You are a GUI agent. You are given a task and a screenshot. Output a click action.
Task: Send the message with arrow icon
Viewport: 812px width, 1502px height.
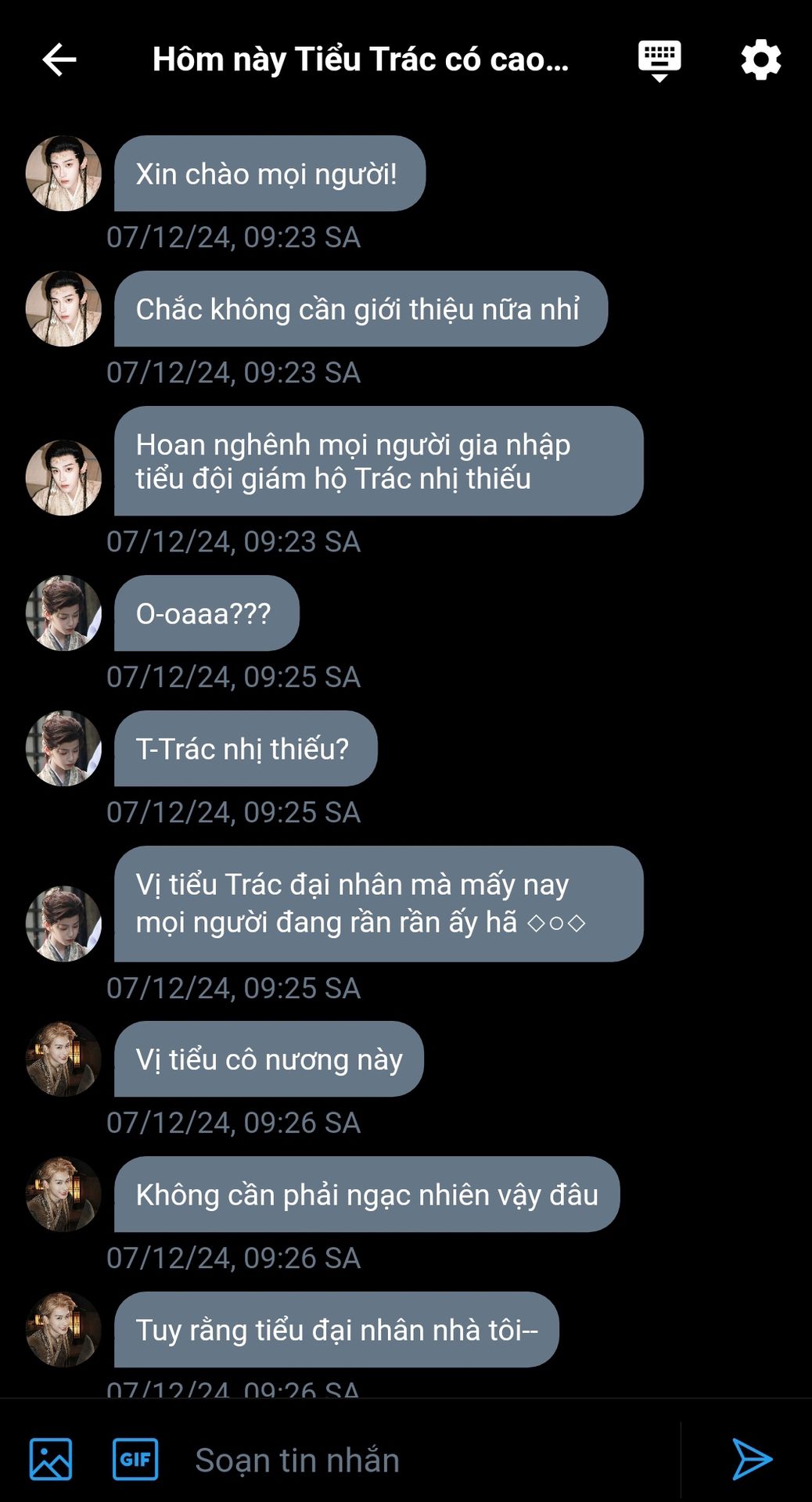tap(752, 1459)
